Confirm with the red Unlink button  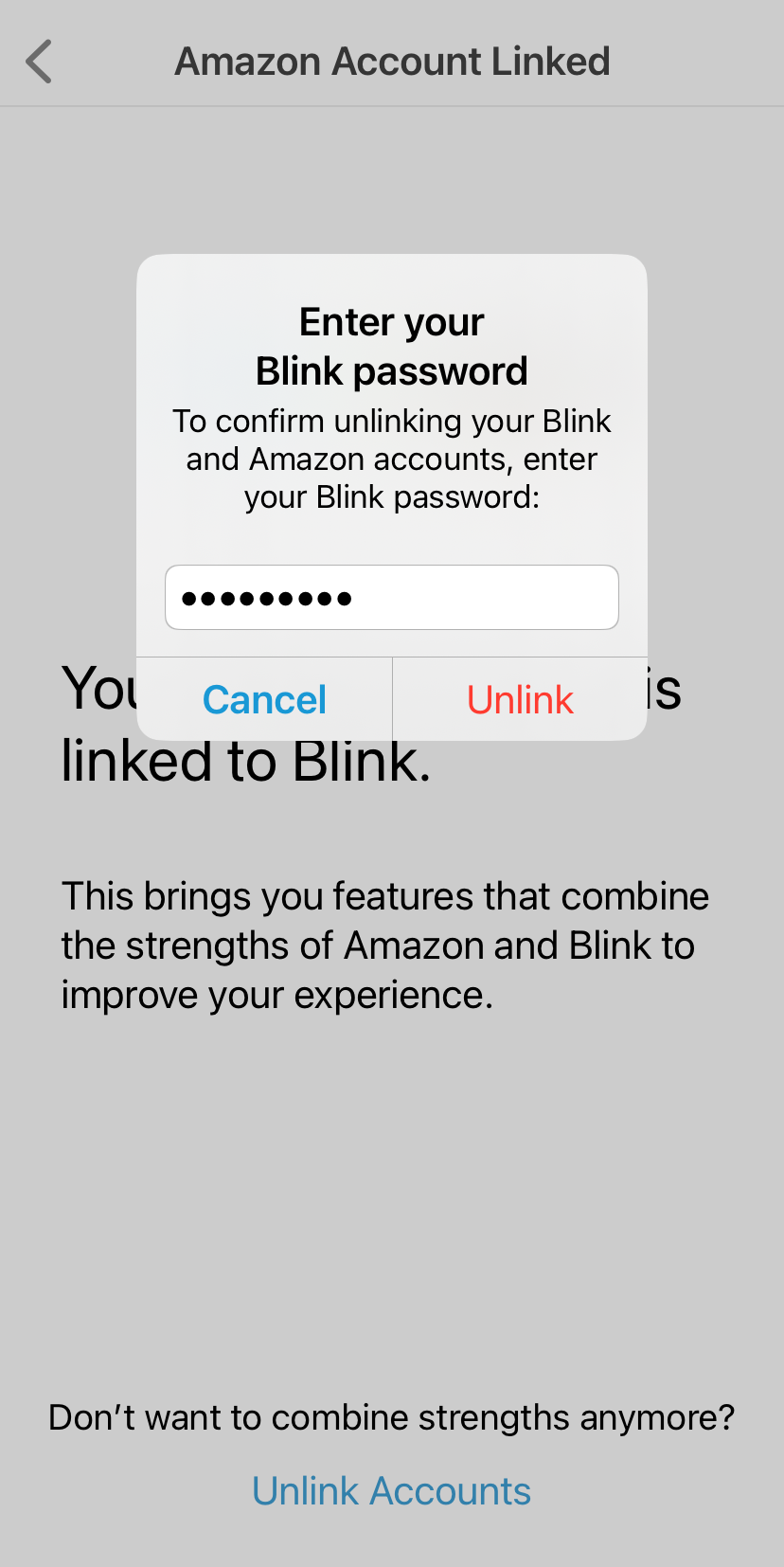point(520,699)
